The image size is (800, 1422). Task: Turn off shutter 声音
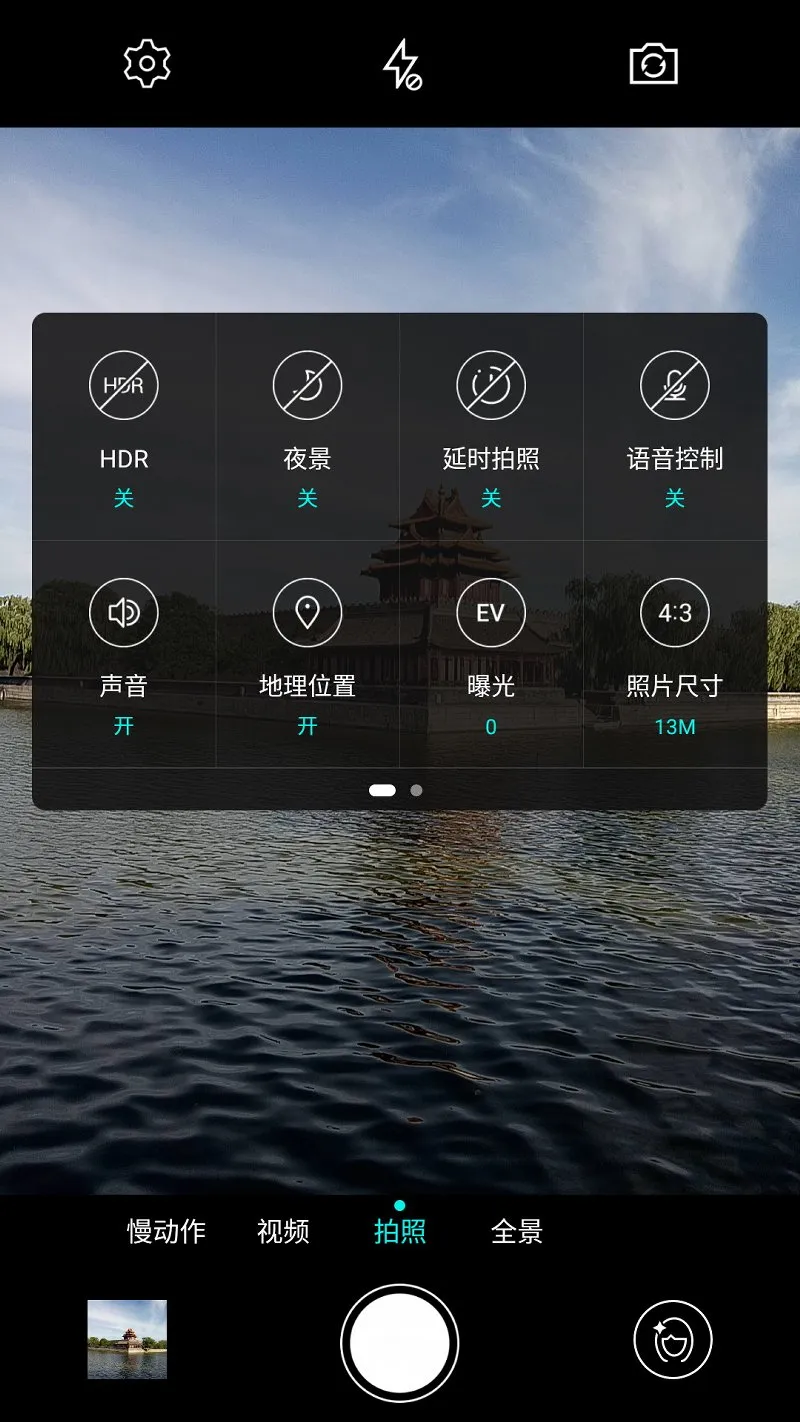pos(124,613)
